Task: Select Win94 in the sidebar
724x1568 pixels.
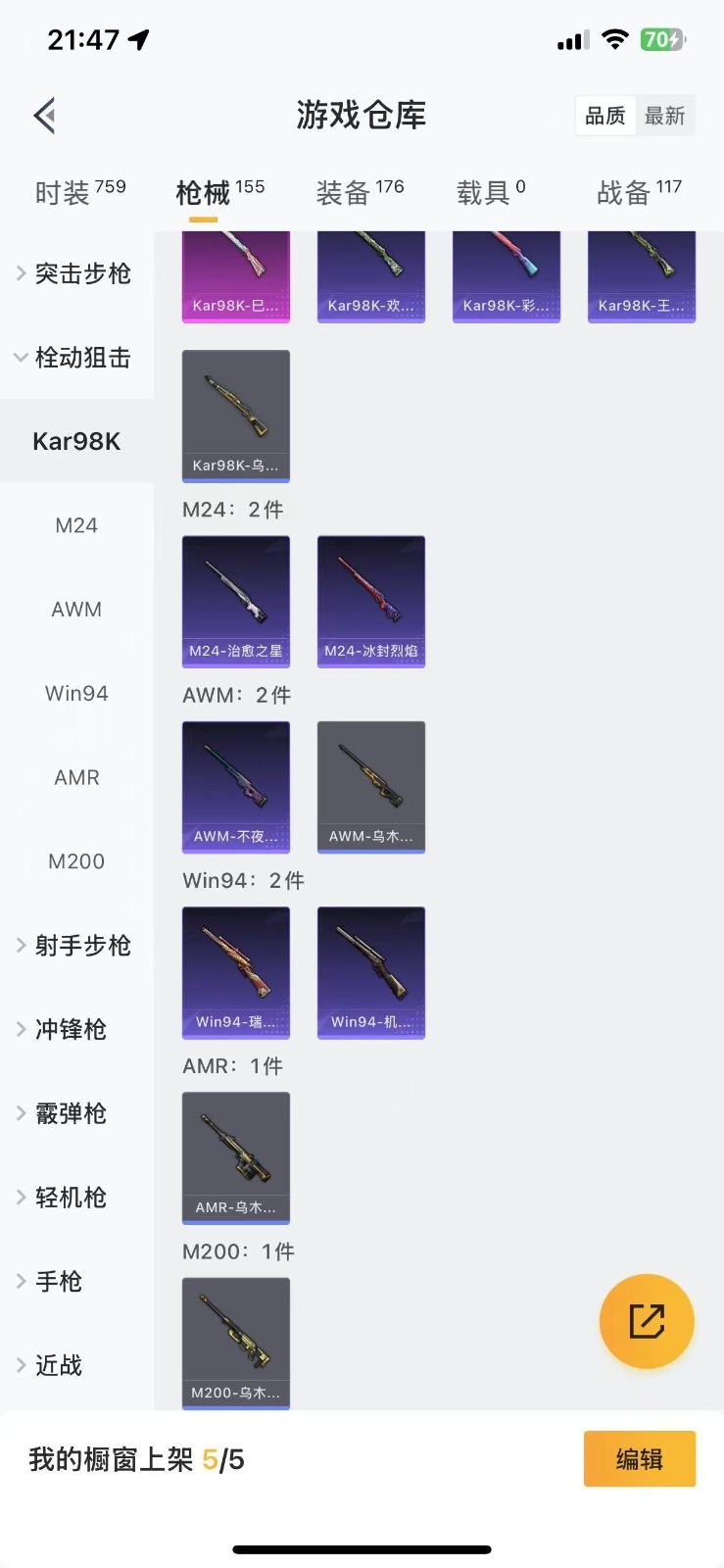Action: 76,694
